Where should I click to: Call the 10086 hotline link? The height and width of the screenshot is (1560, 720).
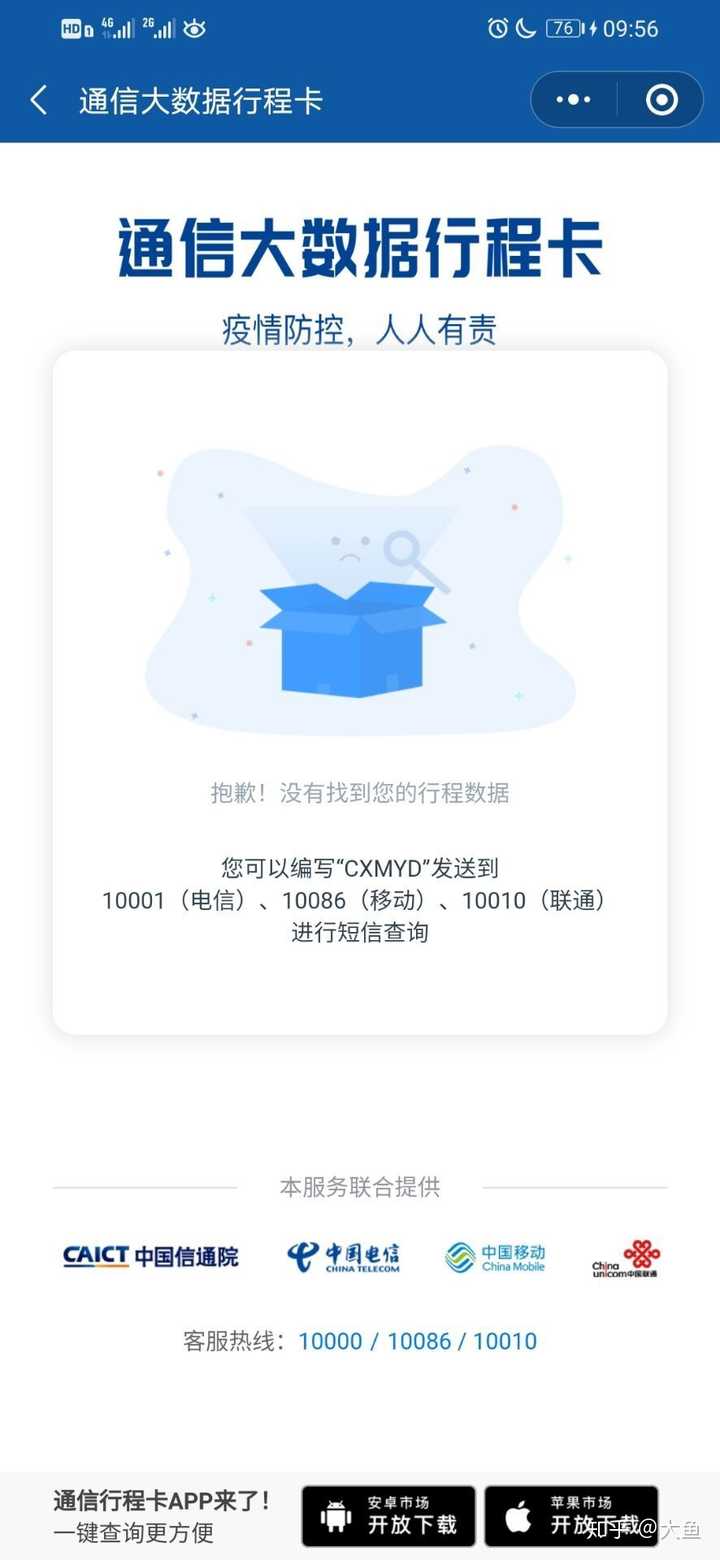point(419,1341)
